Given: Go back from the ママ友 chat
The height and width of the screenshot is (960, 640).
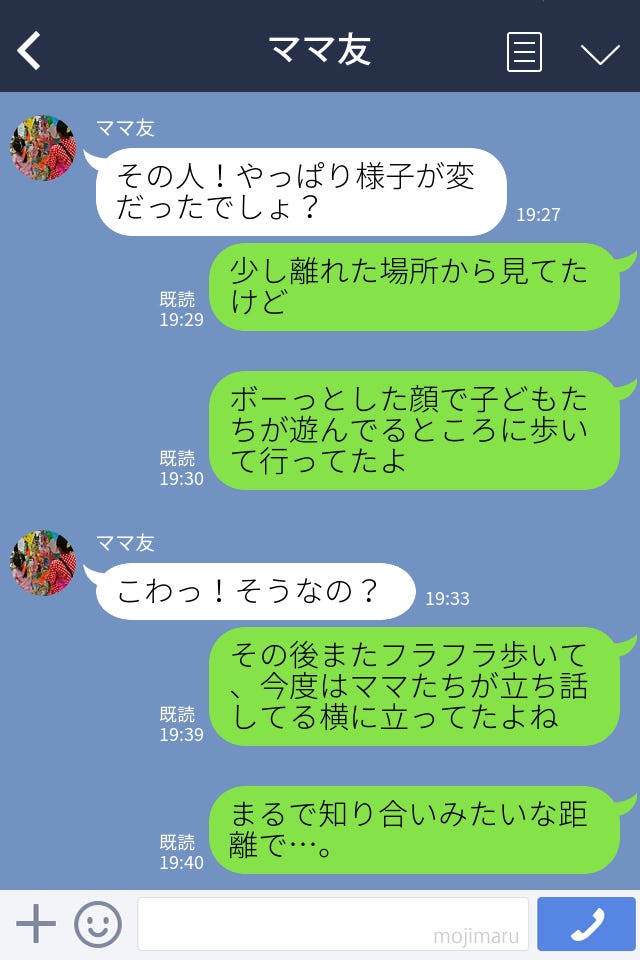Looking at the screenshot, I should click(x=30, y=51).
